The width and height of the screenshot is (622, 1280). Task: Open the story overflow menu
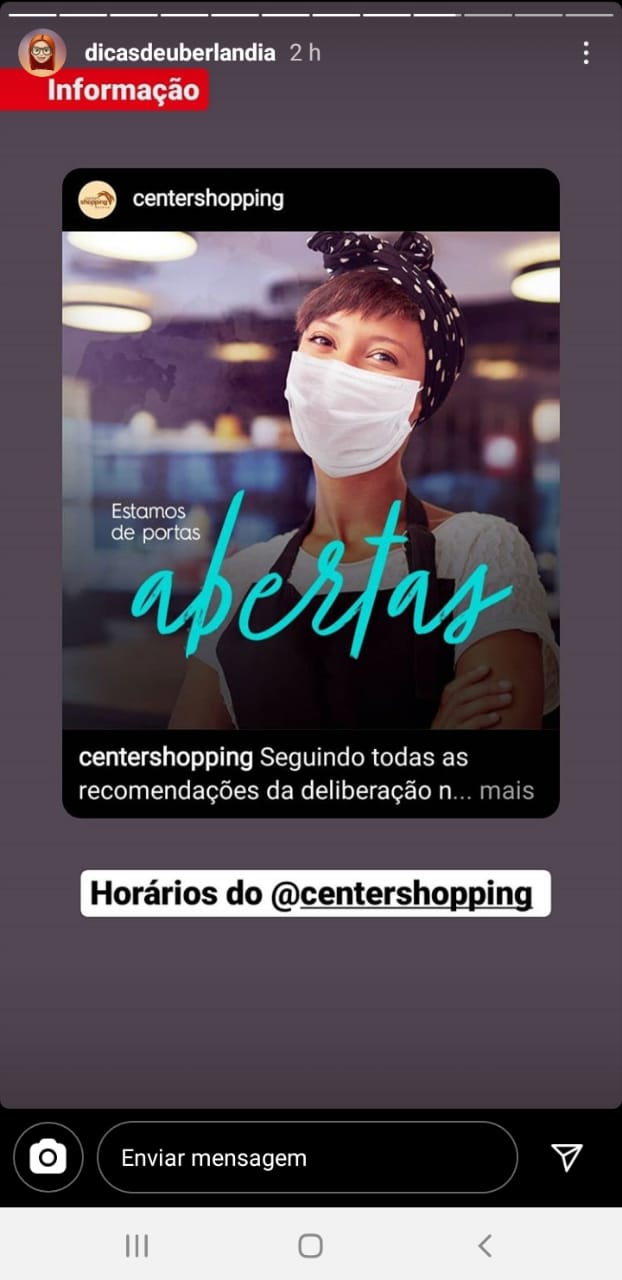click(586, 53)
